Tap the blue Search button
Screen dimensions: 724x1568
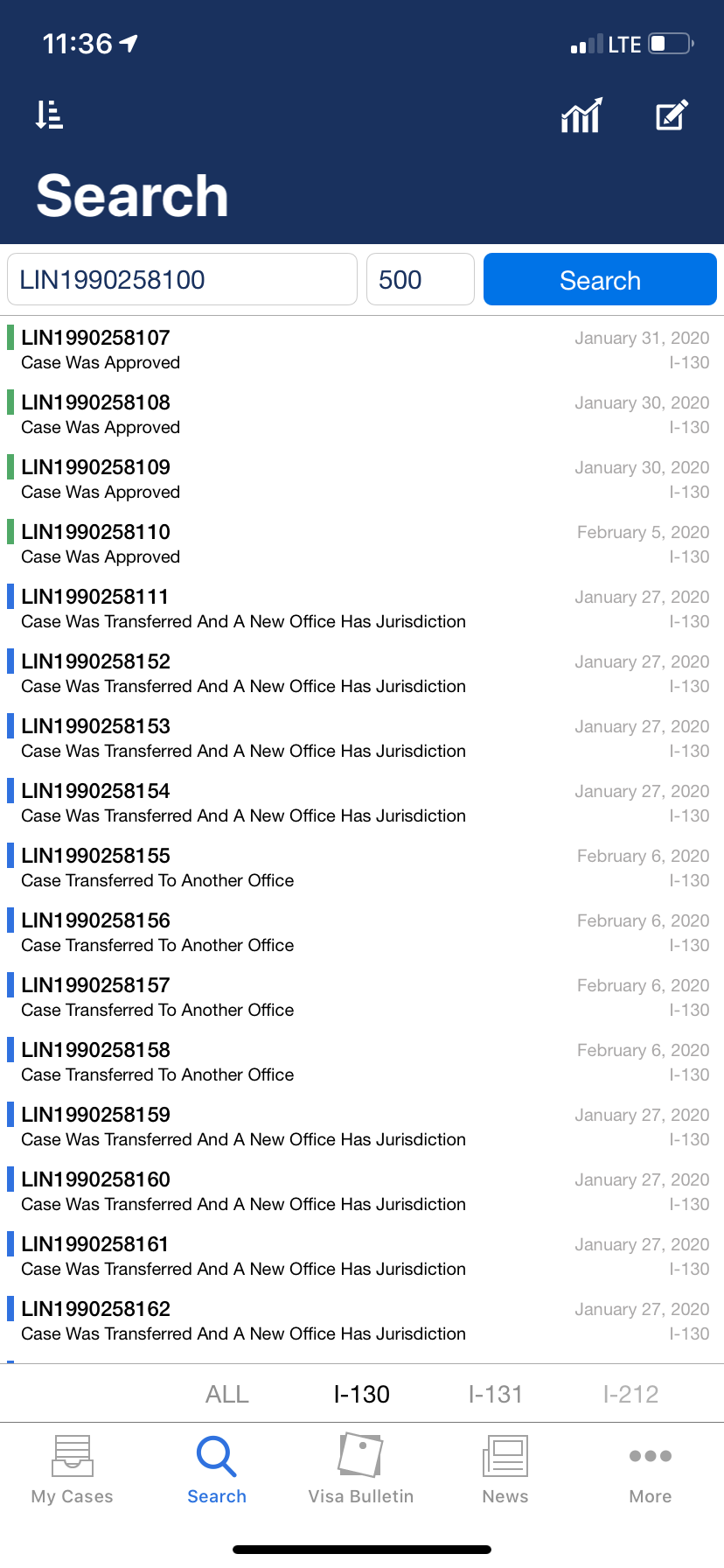[x=600, y=280]
